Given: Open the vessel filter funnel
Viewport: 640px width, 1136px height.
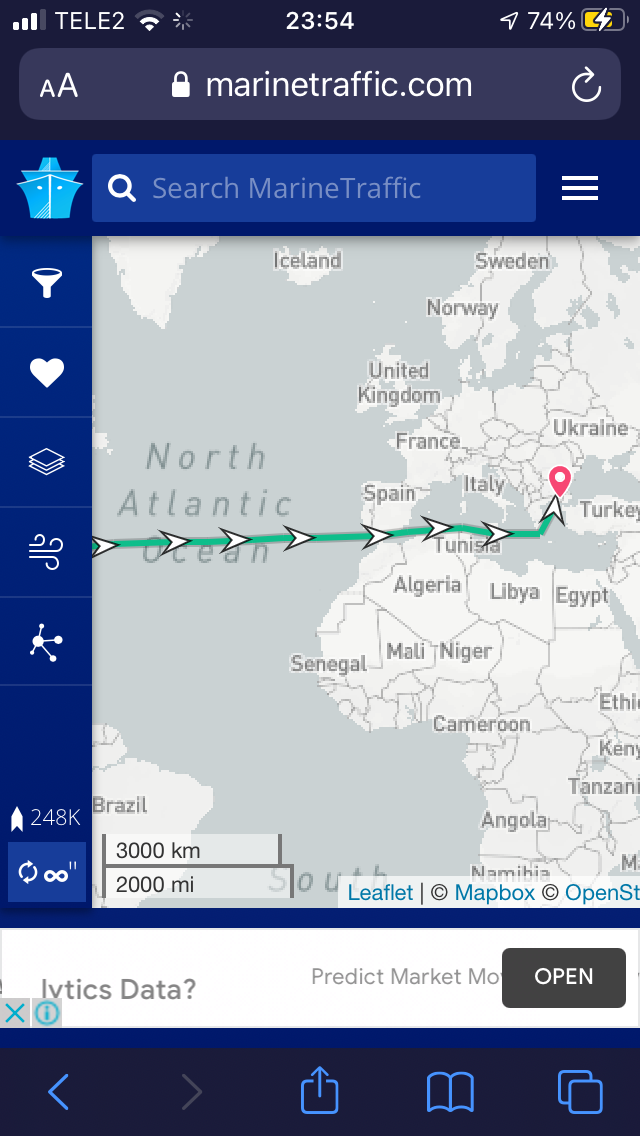Looking at the screenshot, I should coord(46,283).
